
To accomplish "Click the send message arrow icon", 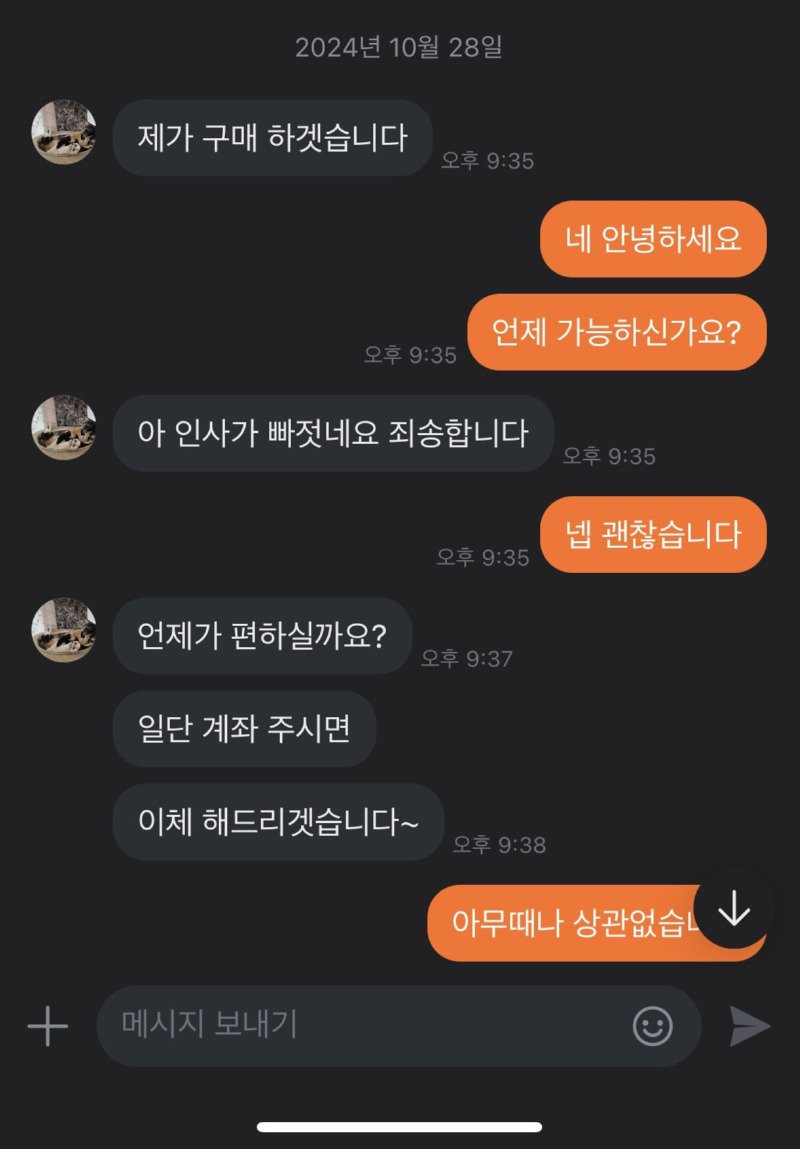I will [748, 1024].
